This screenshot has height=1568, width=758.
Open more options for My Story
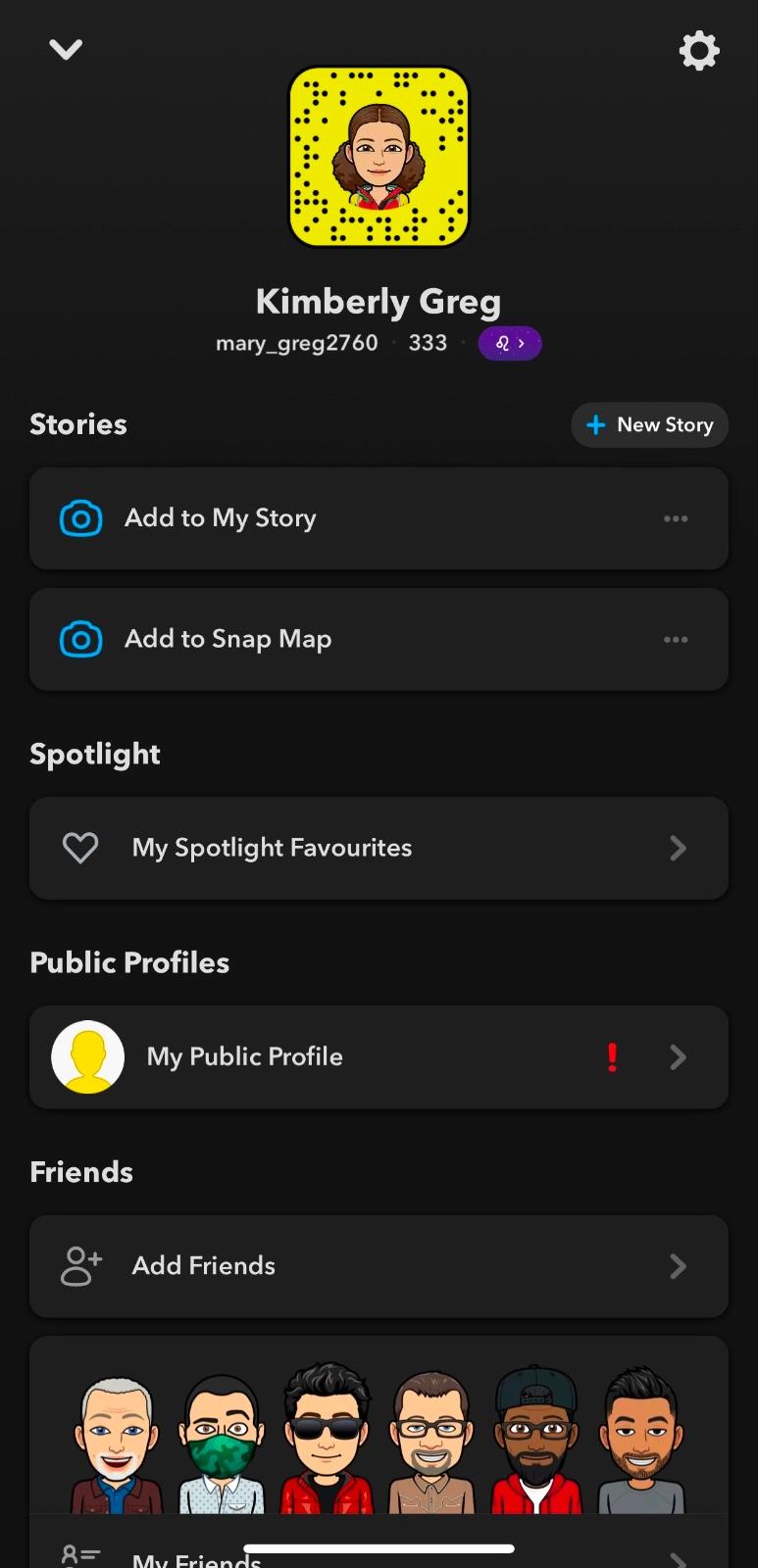pyautogui.click(x=676, y=518)
